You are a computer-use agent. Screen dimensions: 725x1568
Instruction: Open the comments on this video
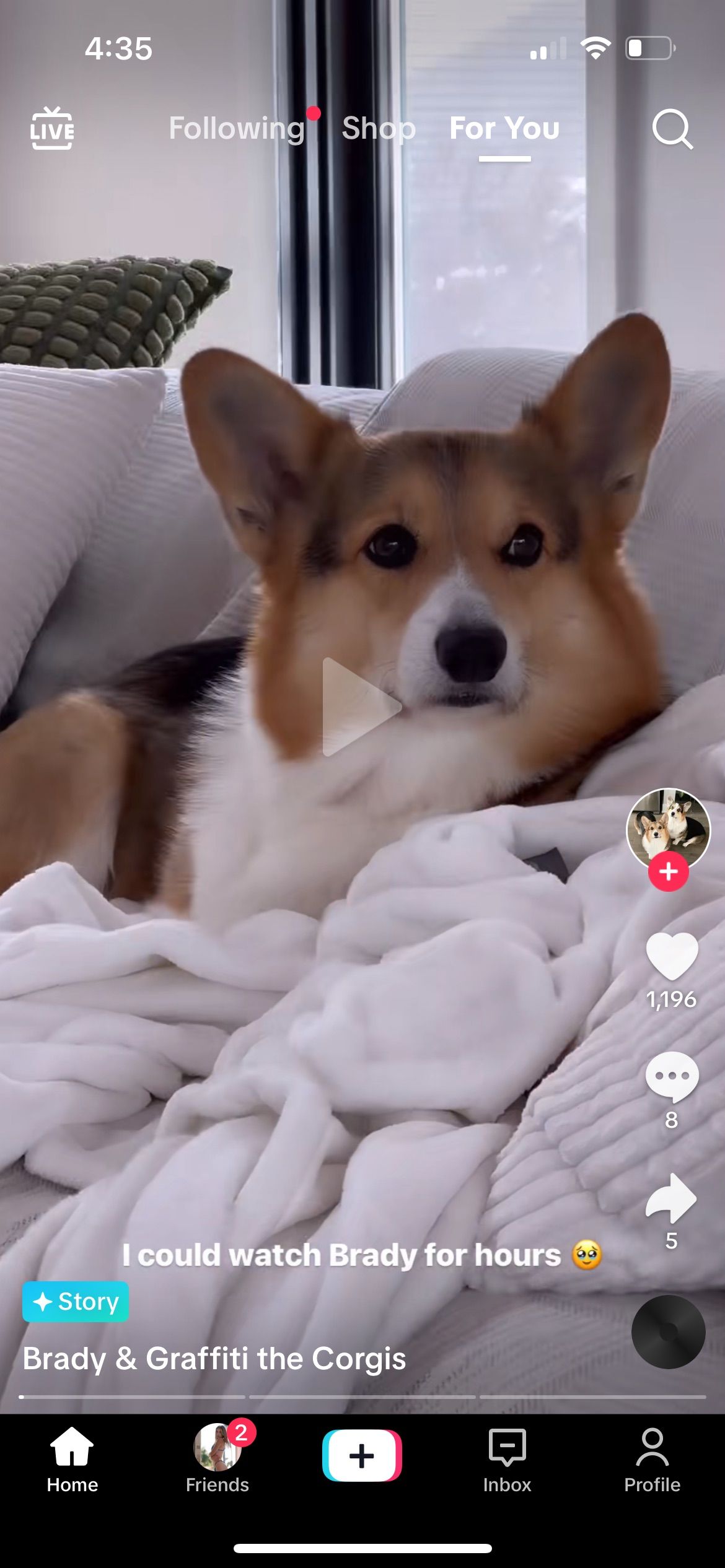[672, 1077]
